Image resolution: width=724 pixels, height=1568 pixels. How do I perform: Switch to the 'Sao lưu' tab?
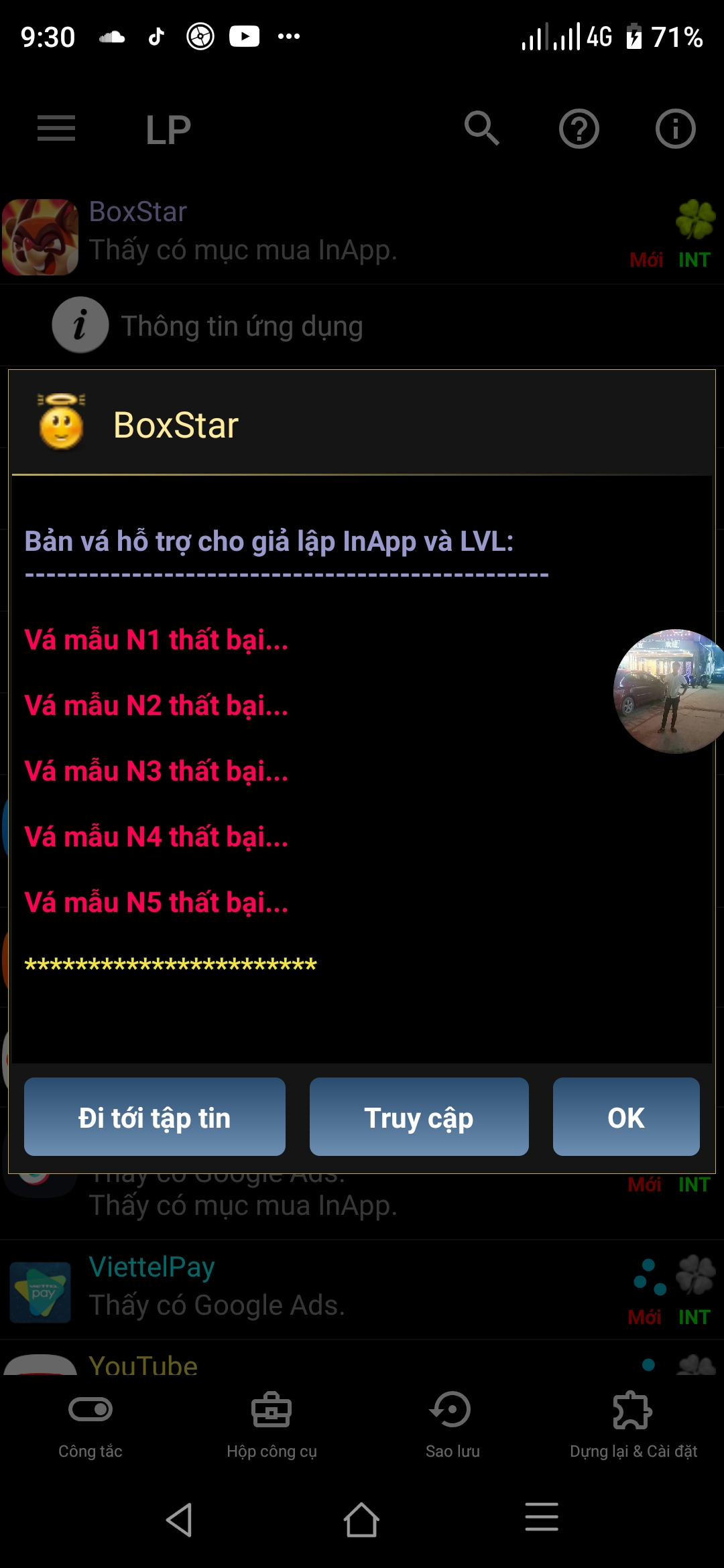point(452,1424)
